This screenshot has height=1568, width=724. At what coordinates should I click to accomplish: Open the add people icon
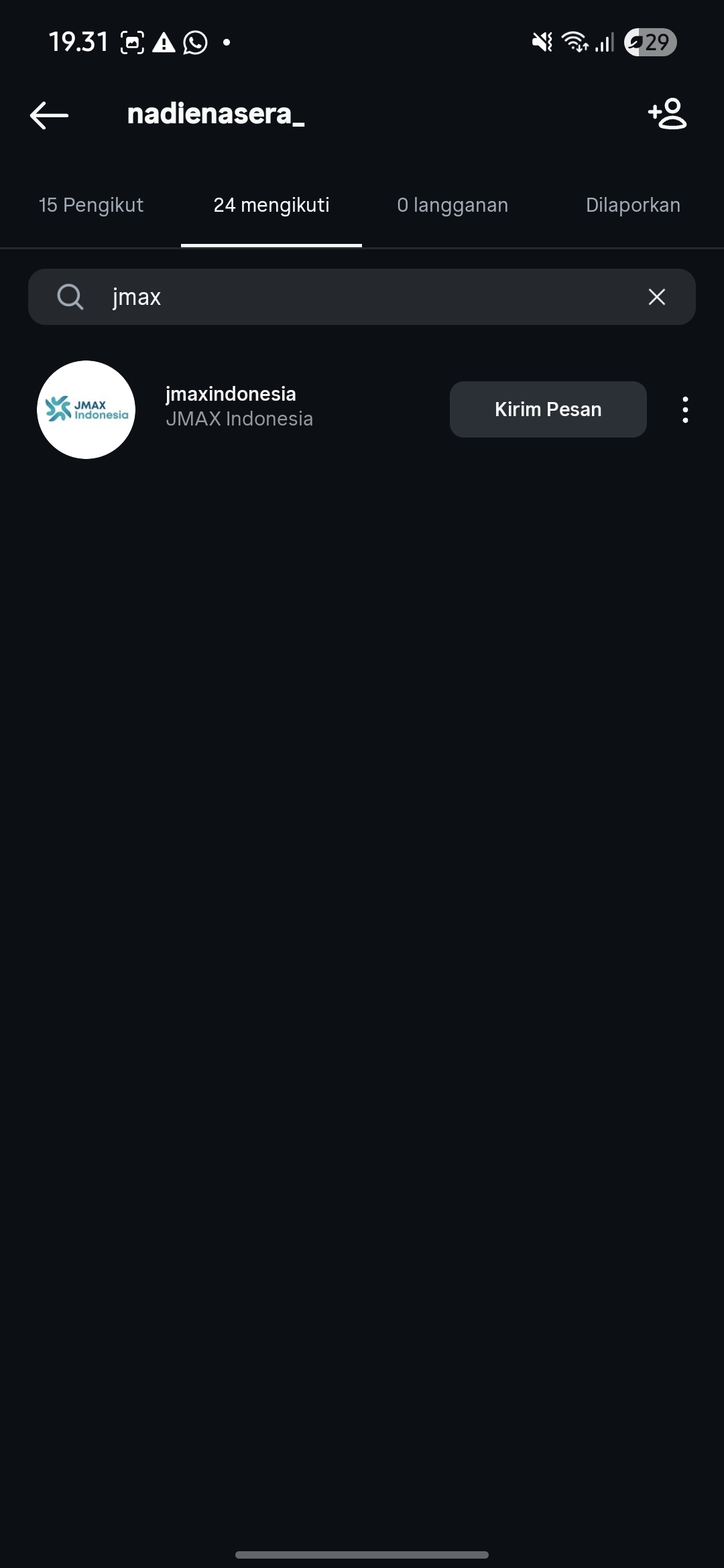(667, 114)
